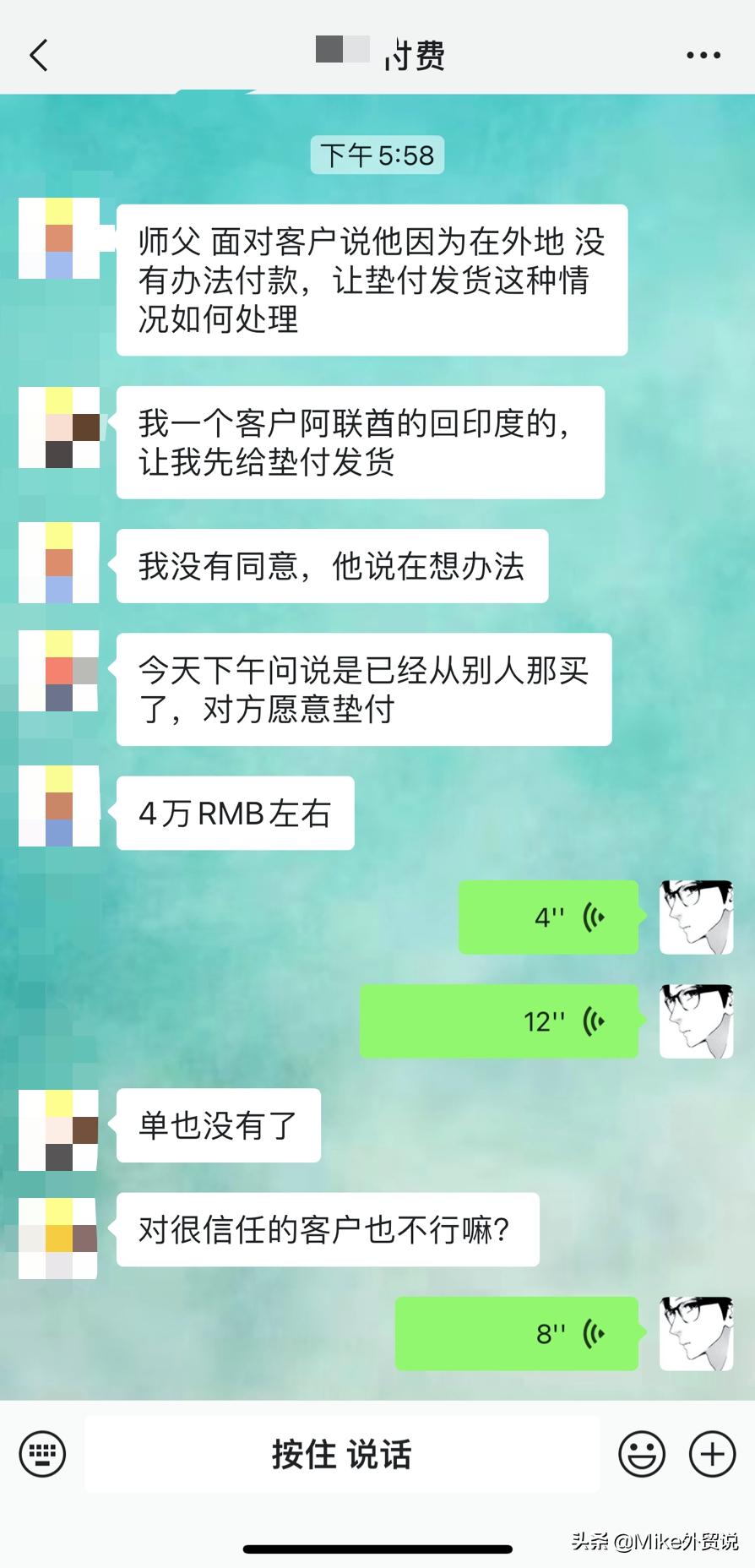Screen dimensions: 755x1568
Task: Select the 对很信任的客户也不行嘛 bubble
Action: (x=328, y=1231)
